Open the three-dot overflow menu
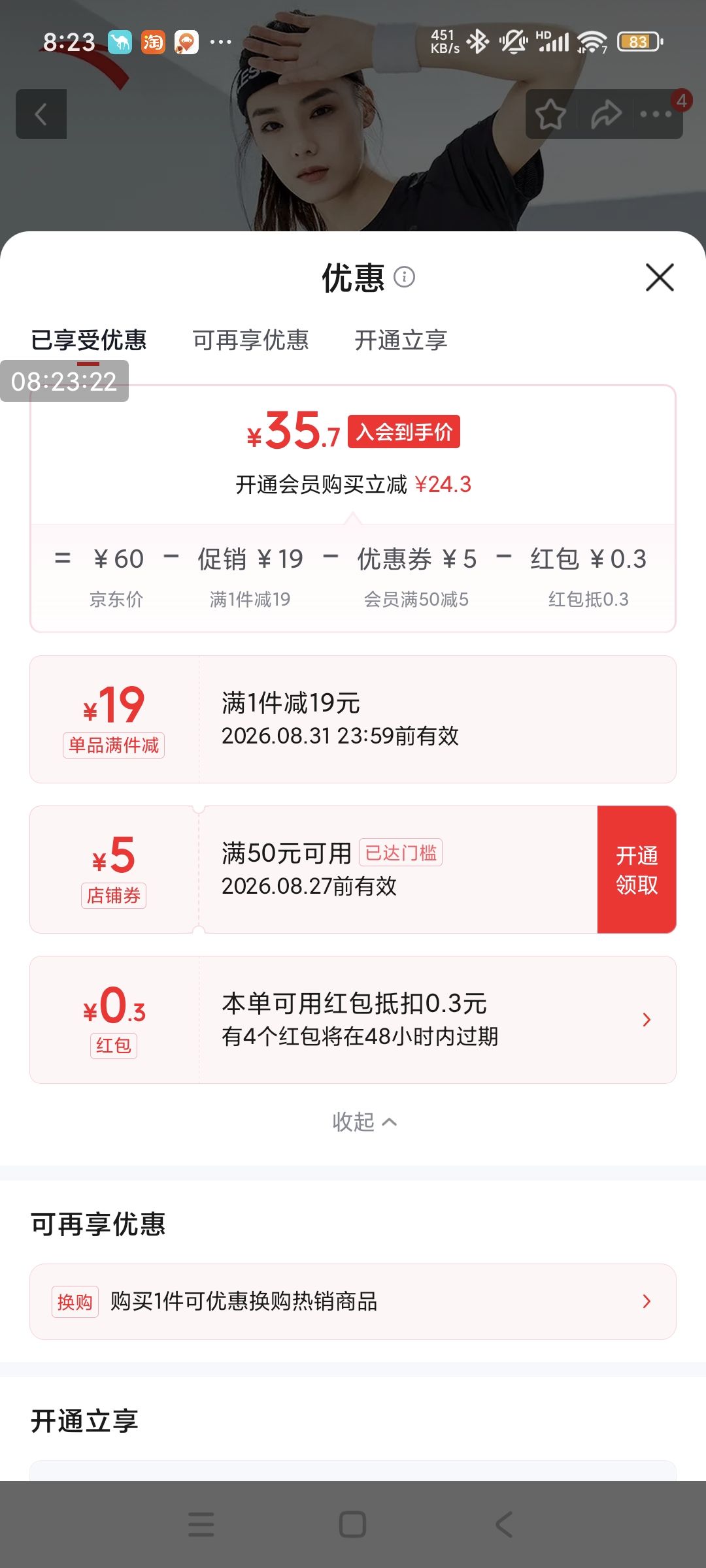706x1568 pixels. click(x=656, y=114)
